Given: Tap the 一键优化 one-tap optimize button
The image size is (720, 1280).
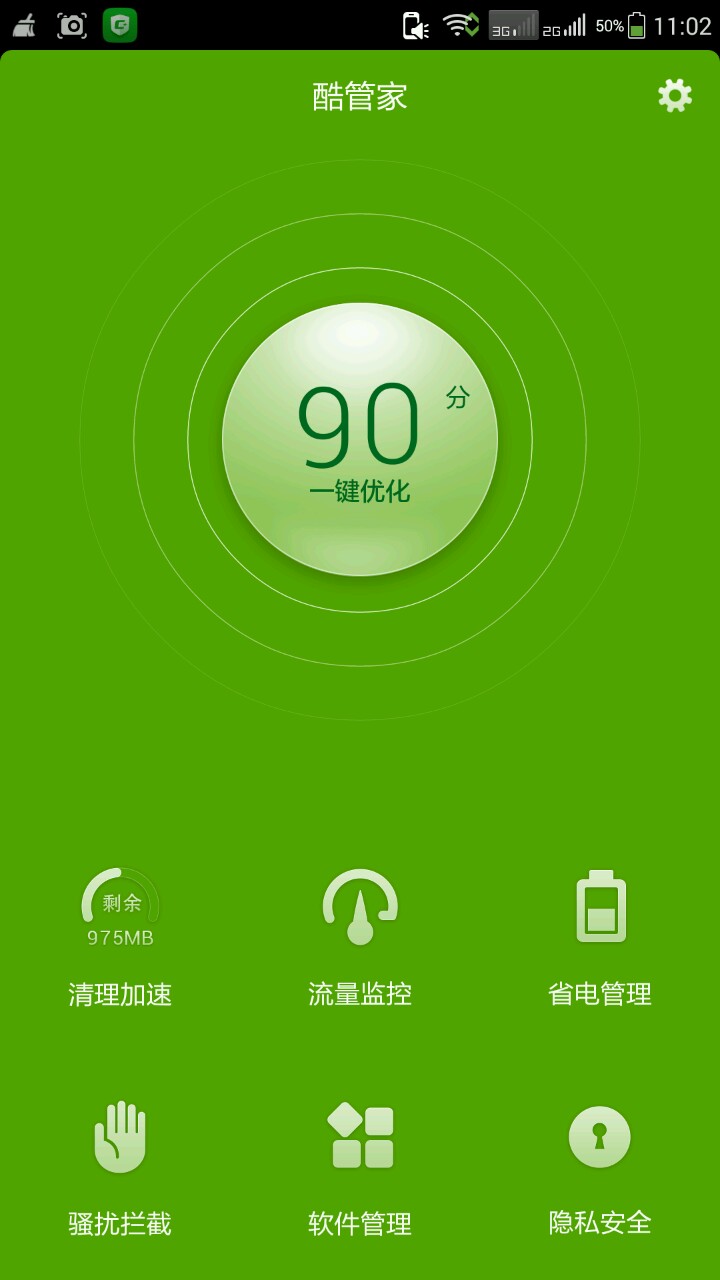Looking at the screenshot, I should 360,440.
